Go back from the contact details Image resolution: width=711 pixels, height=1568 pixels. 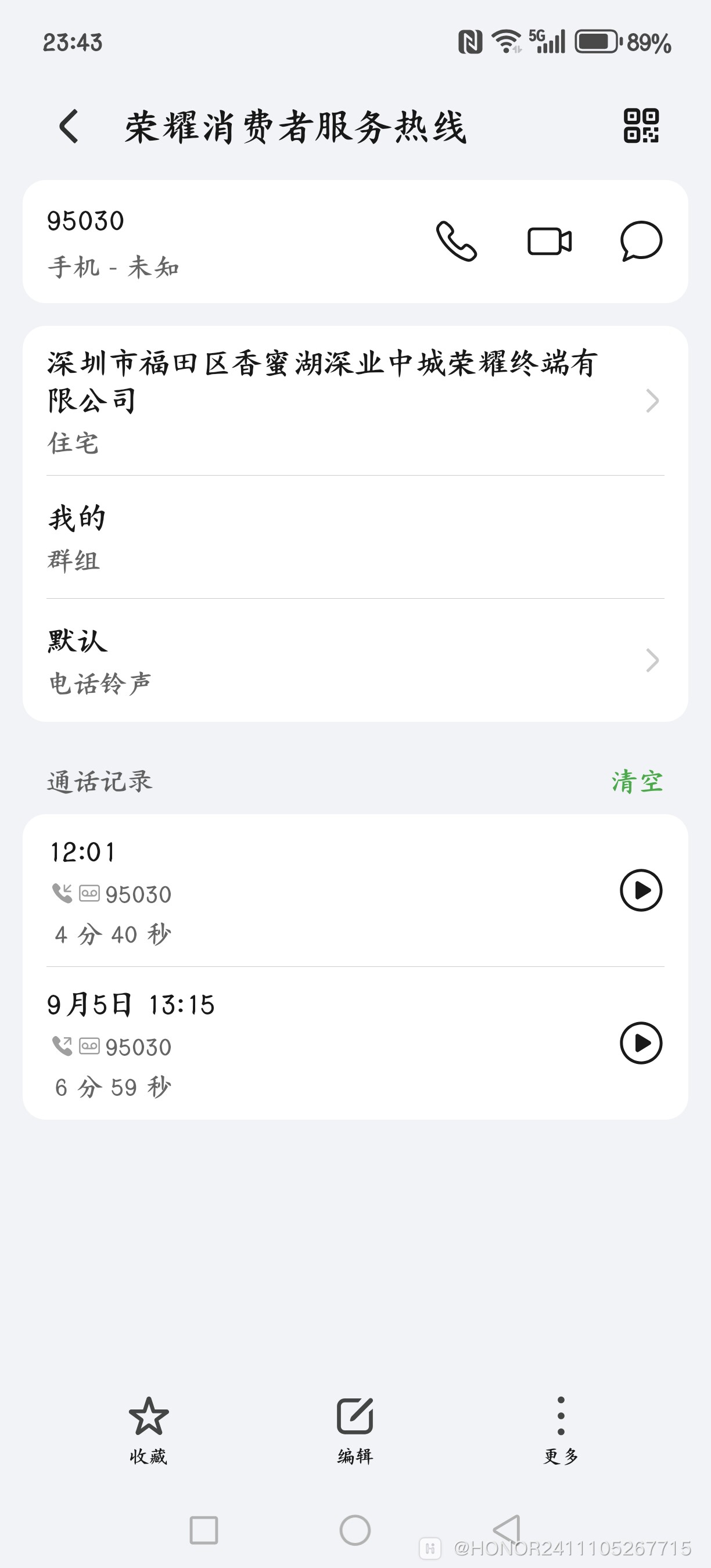(69, 127)
